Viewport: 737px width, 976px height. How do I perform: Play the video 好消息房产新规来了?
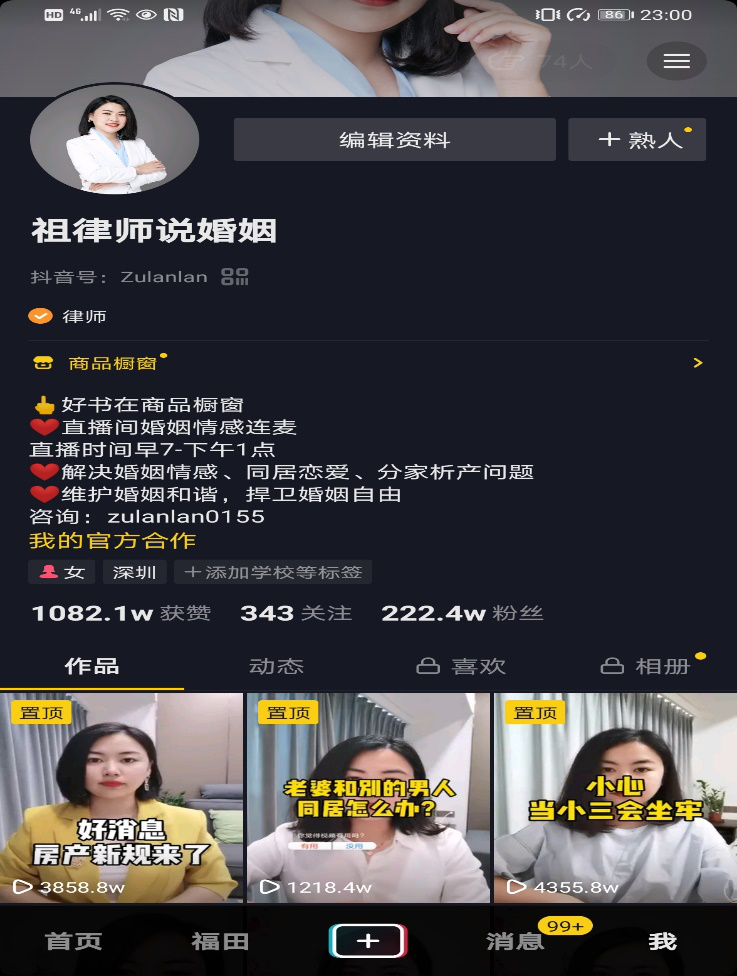(121, 798)
